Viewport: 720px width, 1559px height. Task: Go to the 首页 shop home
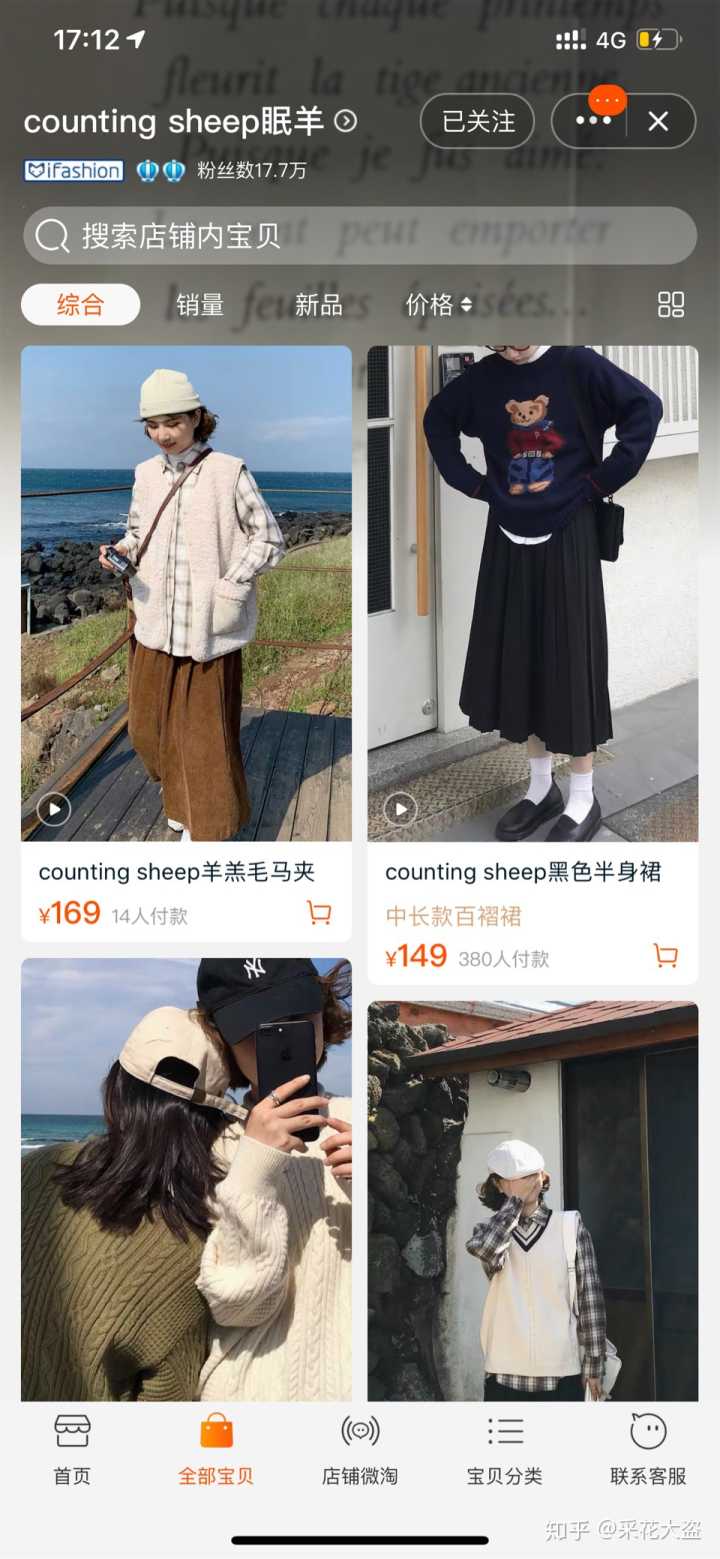point(72,1450)
